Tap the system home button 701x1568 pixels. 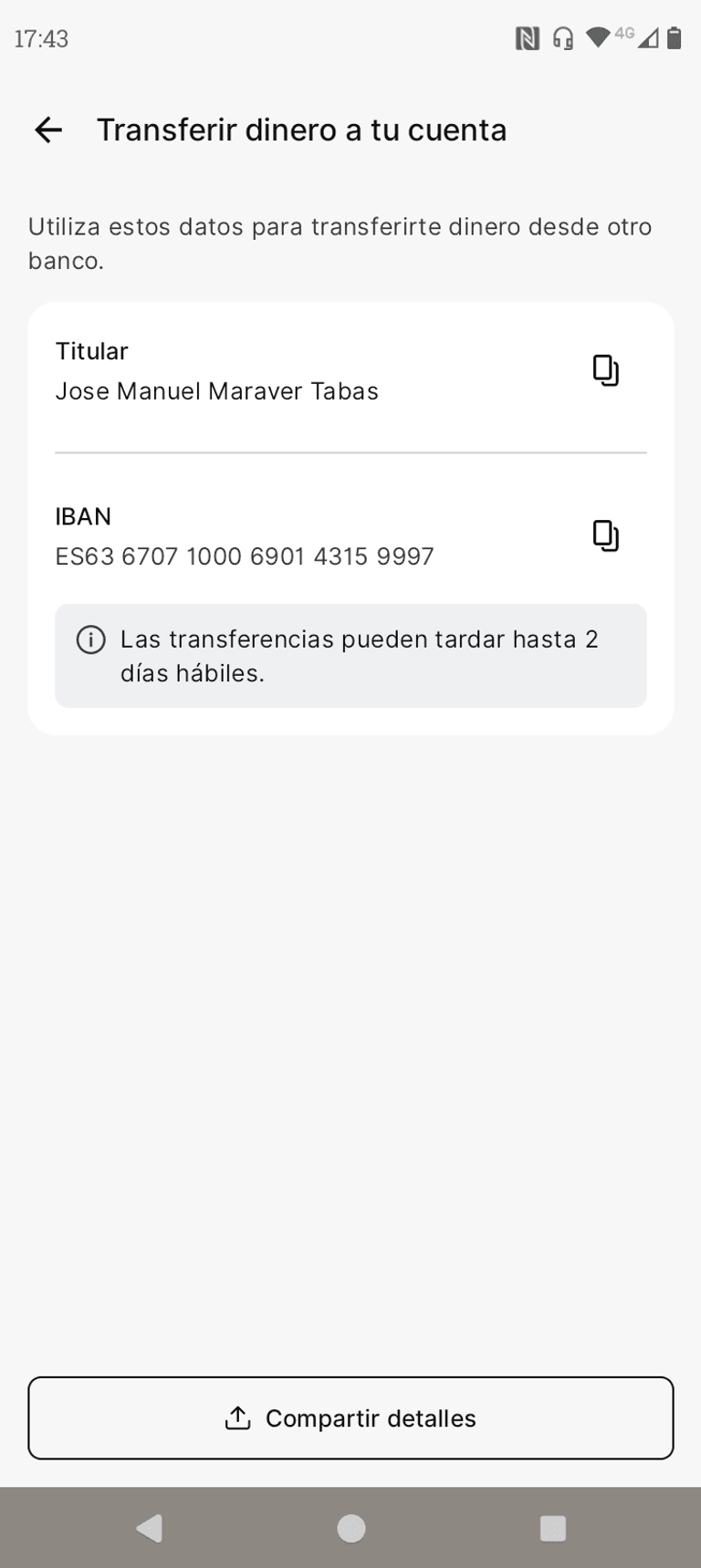point(350,1528)
